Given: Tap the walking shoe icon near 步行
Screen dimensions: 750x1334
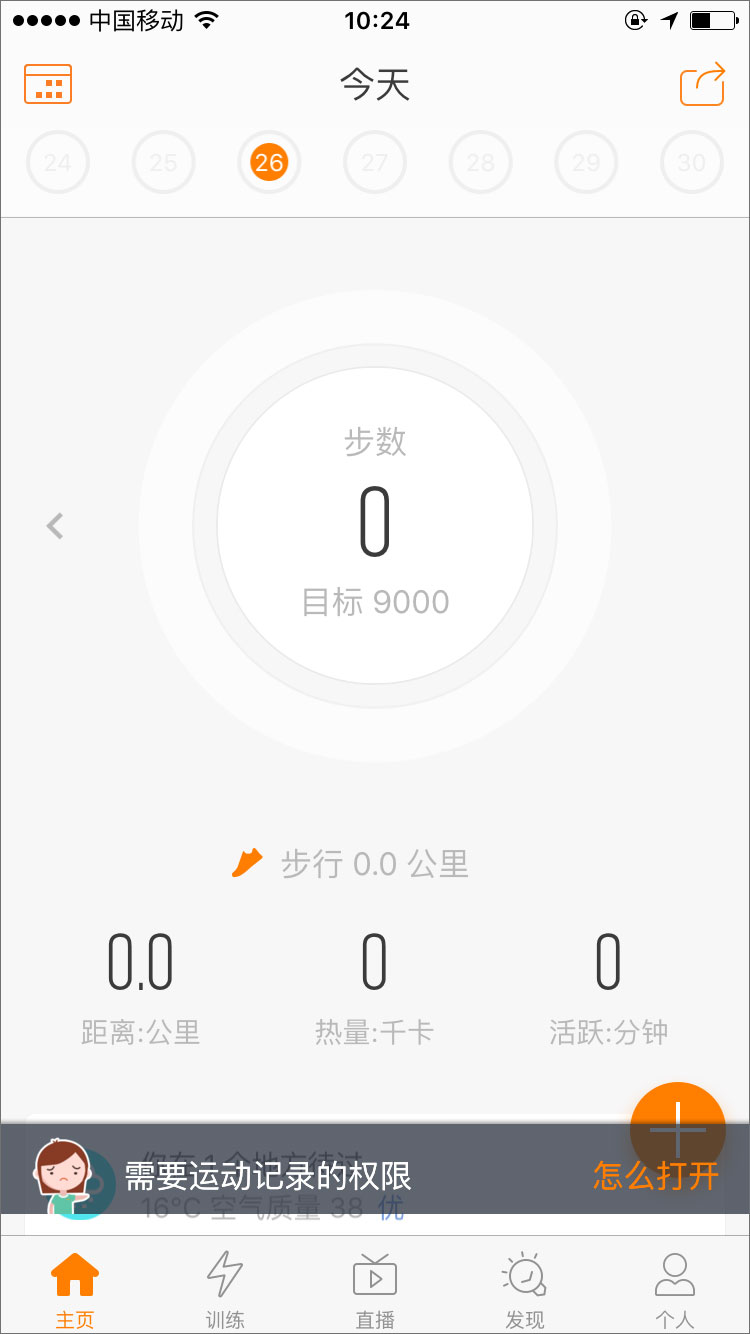Looking at the screenshot, I should tap(246, 860).
